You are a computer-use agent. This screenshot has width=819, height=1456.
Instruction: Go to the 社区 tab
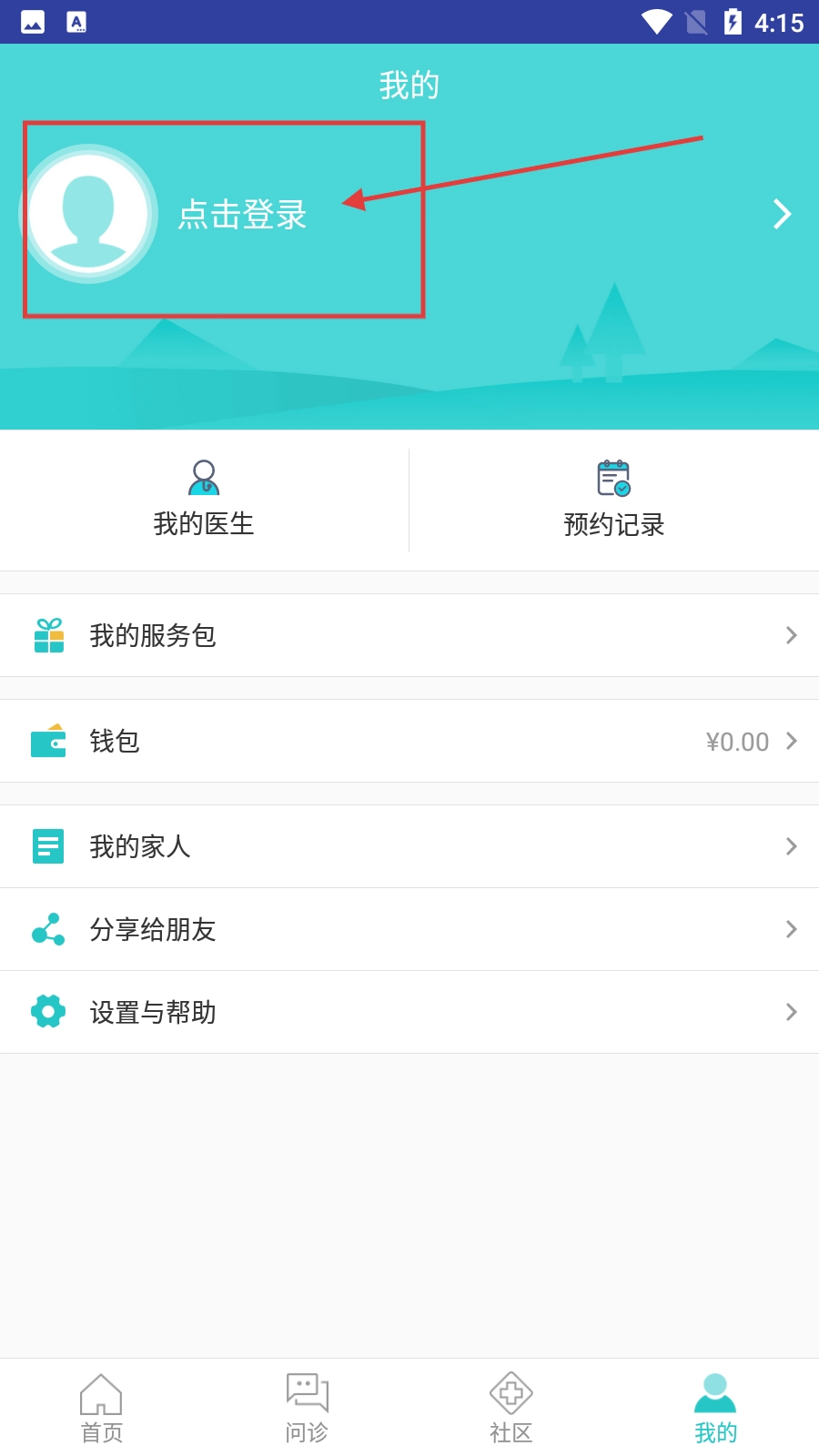click(511, 1408)
